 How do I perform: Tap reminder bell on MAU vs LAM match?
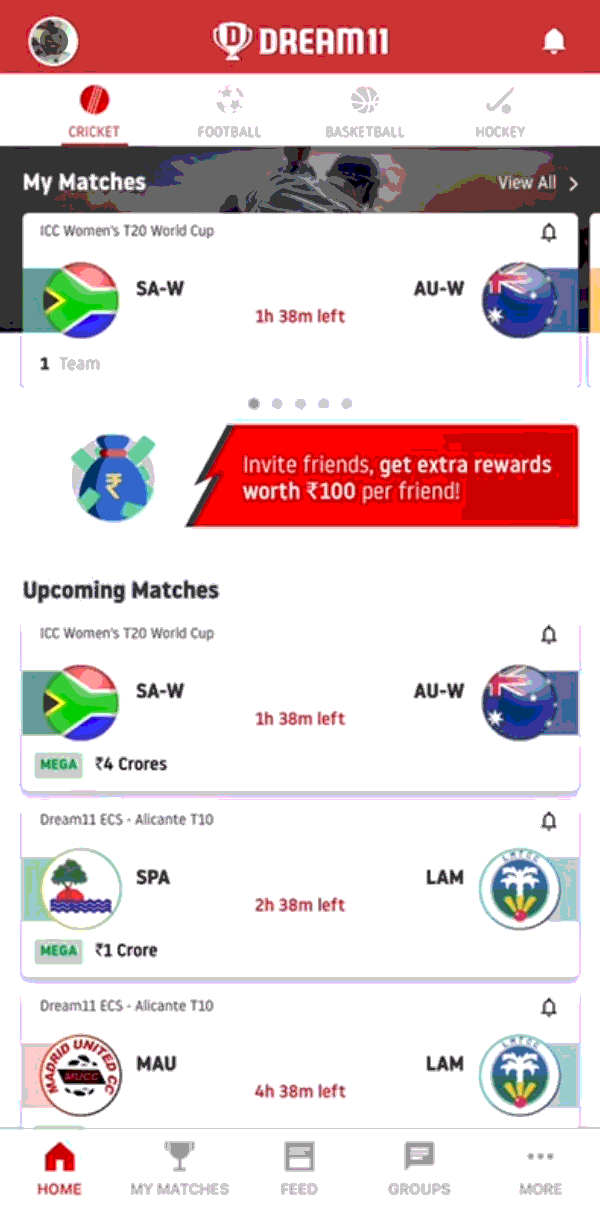[548, 1008]
